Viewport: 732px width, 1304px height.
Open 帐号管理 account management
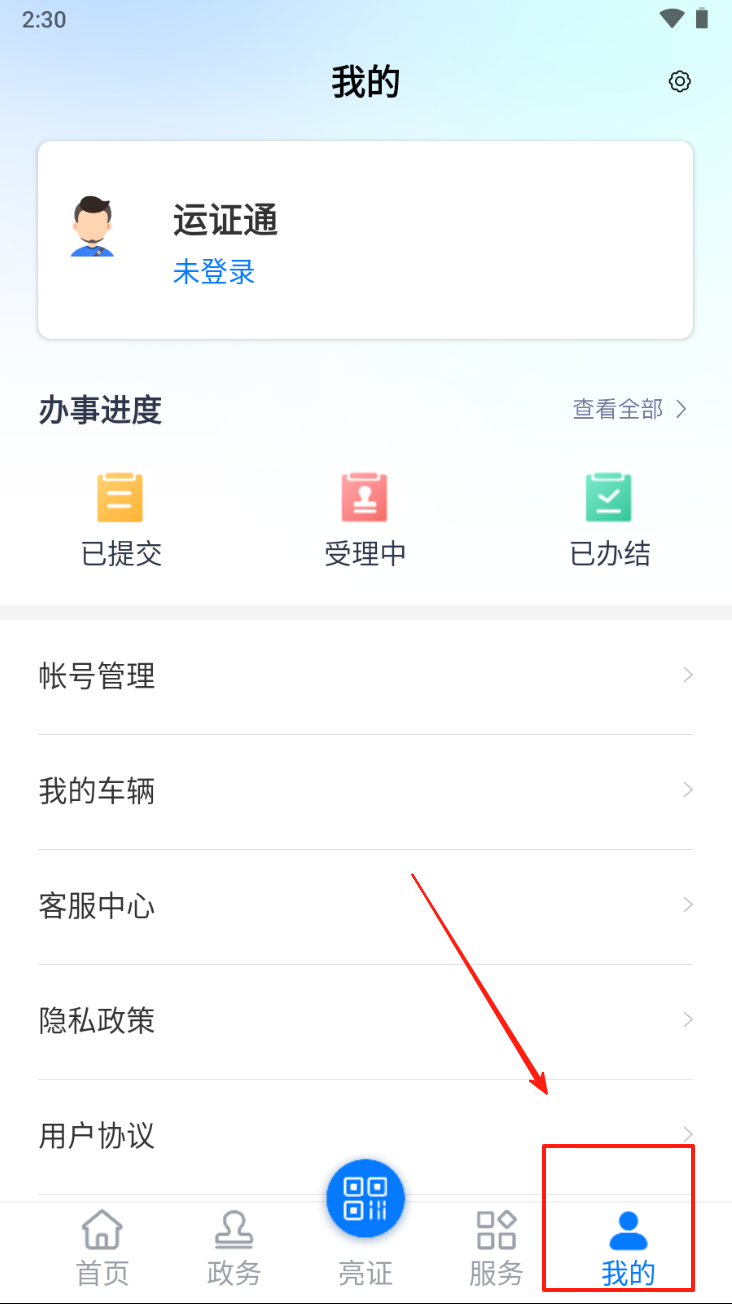[365, 677]
